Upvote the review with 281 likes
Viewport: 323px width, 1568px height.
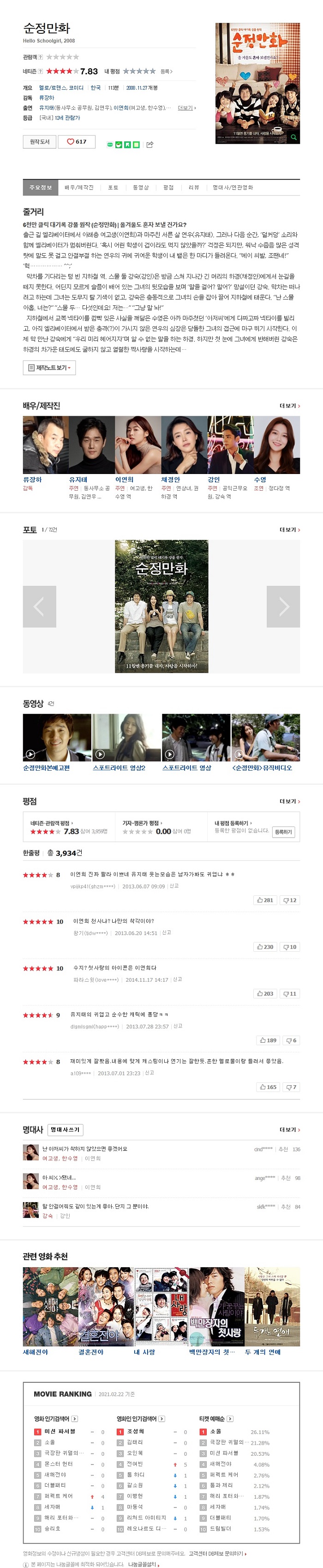point(265,899)
